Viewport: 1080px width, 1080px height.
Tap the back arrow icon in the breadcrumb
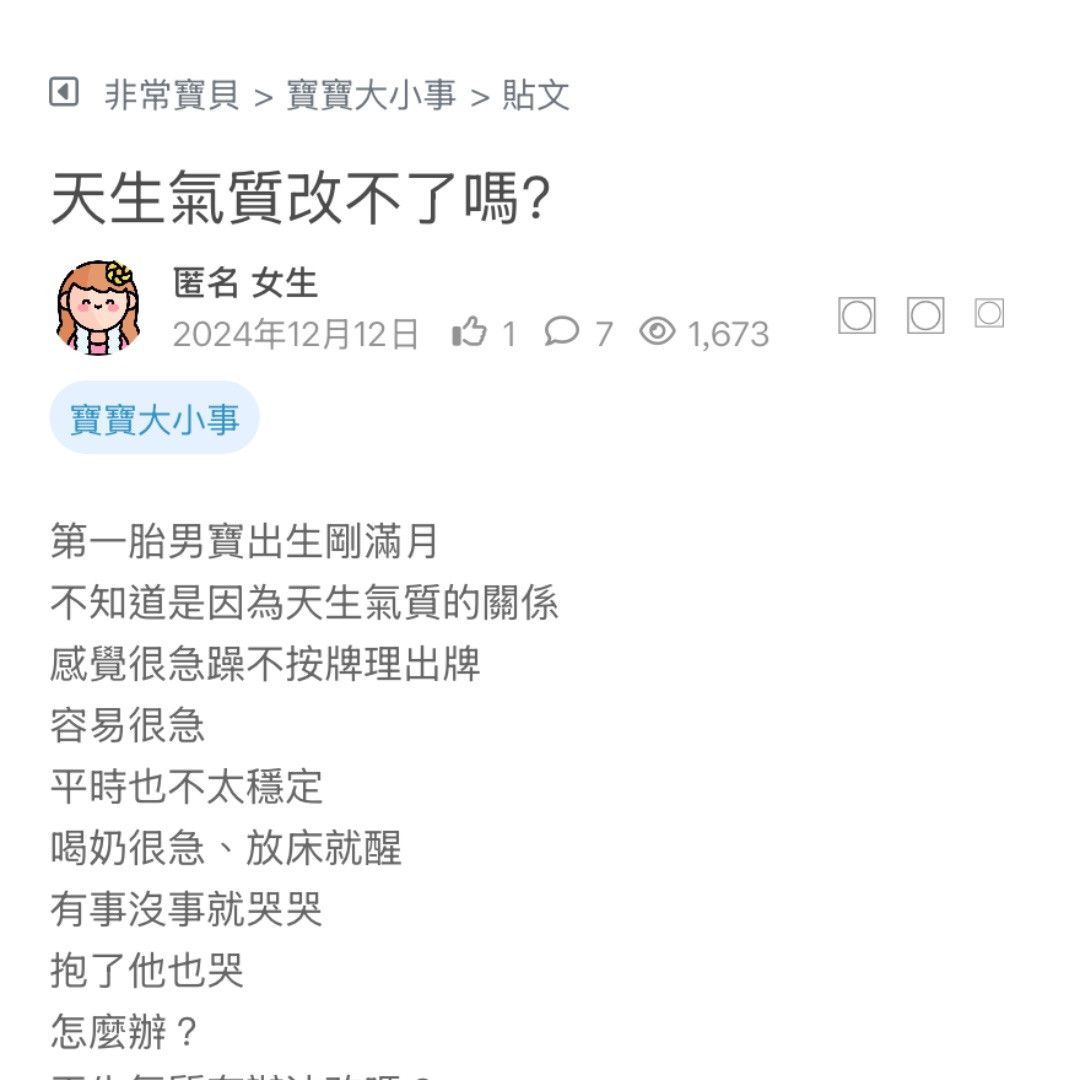click(x=64, y=93)
